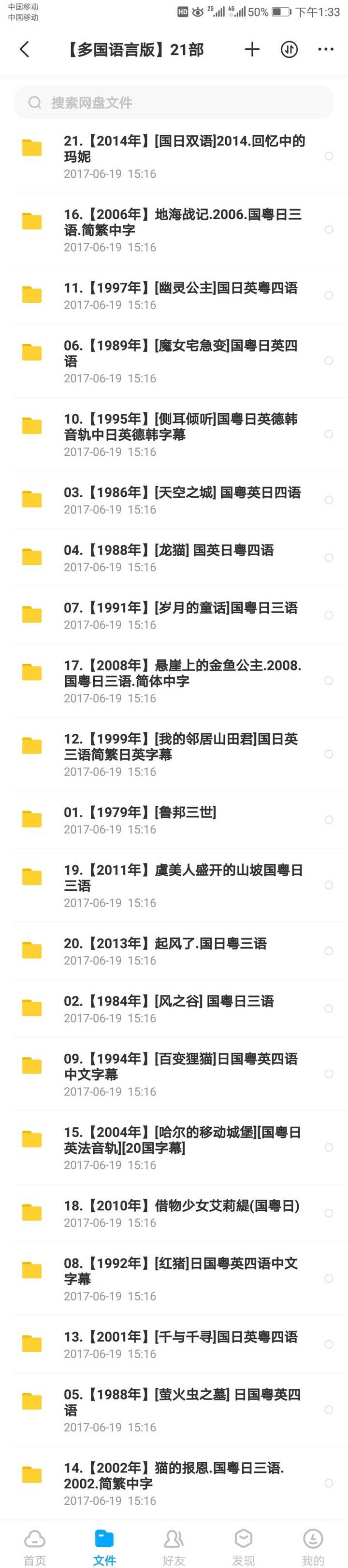Tap the plus icon to add files
This screenshot has width=348, height=1568.
[x=252, y=49]
